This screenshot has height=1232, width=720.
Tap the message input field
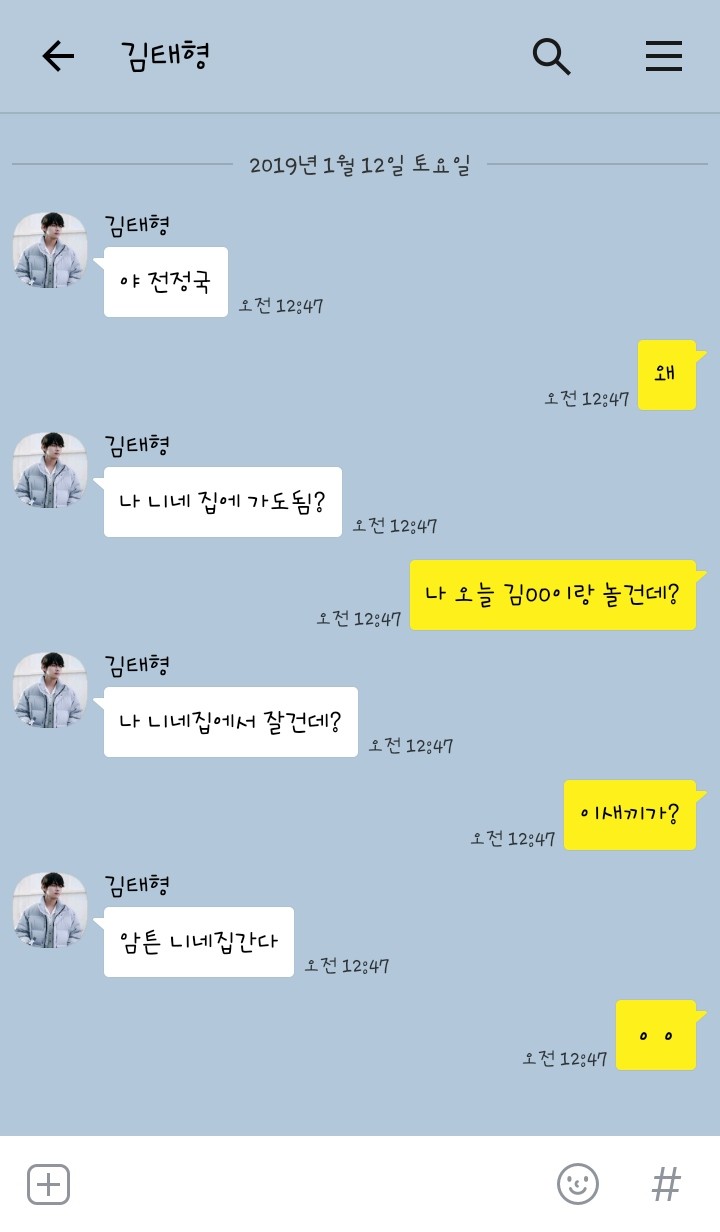pos(310,1185)
